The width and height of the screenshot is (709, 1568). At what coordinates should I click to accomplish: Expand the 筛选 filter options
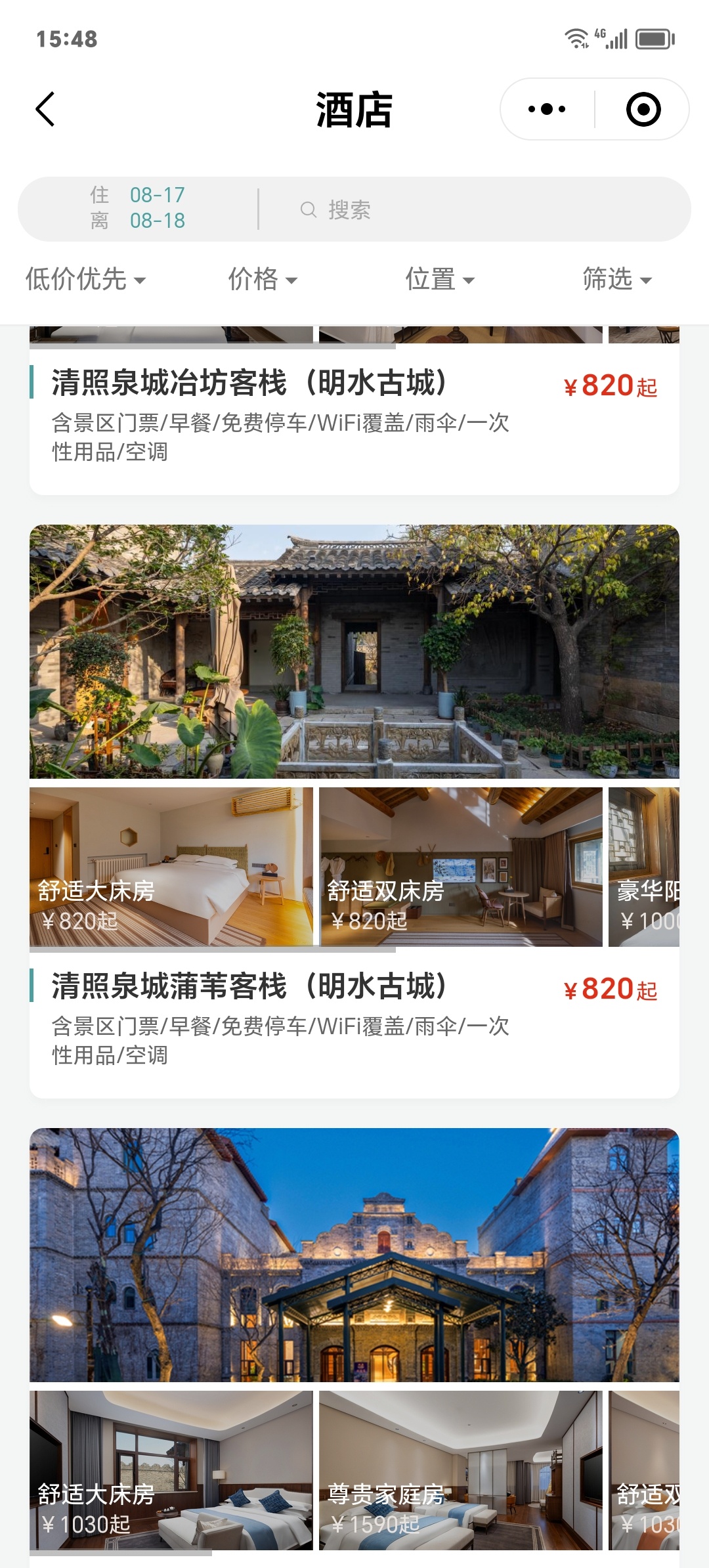[x=617, y=279]
